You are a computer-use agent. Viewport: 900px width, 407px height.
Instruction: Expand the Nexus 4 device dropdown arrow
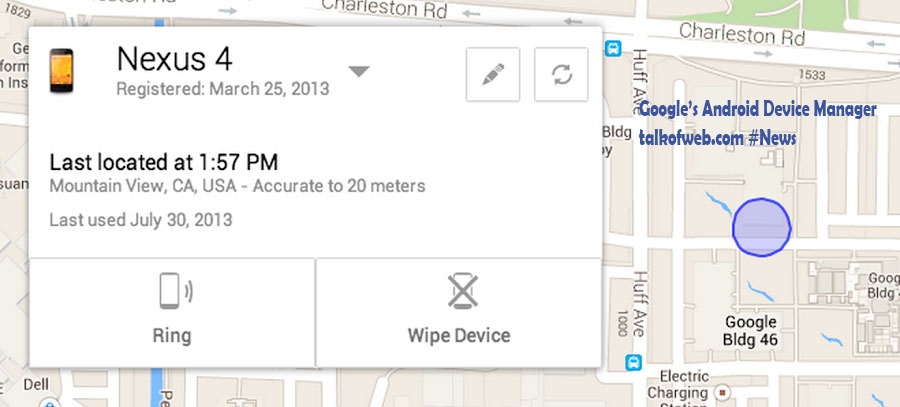click(x=359, y=71)
